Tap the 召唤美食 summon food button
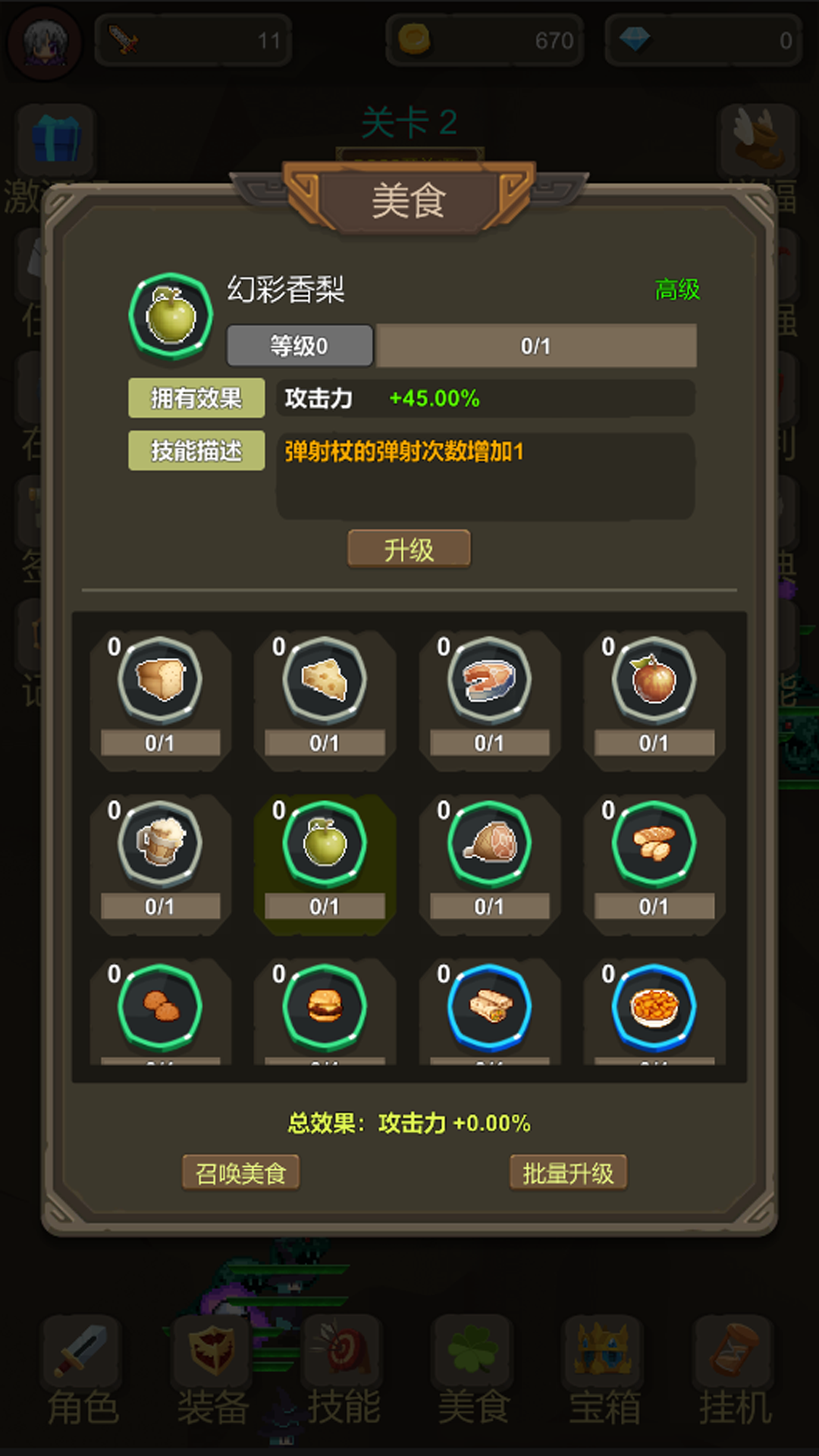 (x=240, y=1173)
